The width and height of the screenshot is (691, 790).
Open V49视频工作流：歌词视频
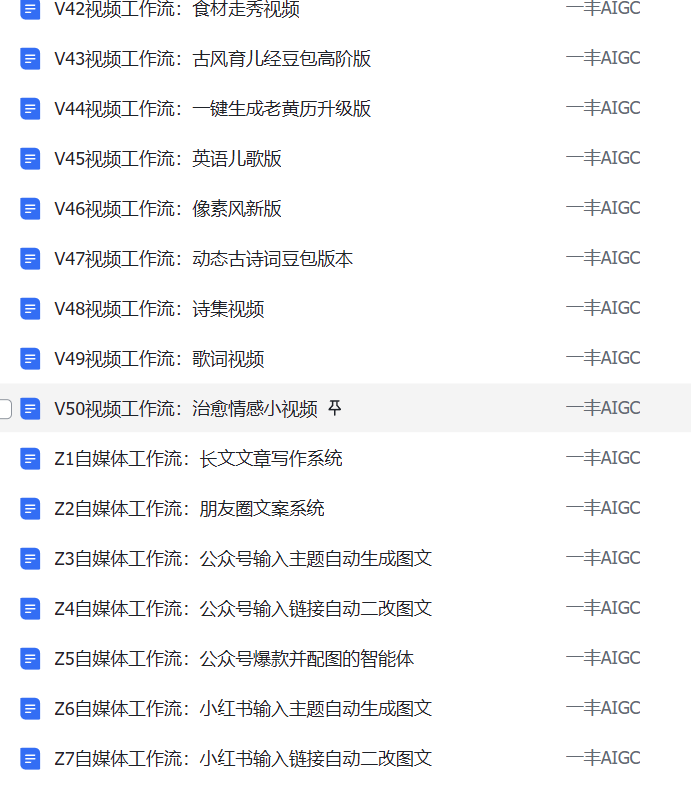[159, 359]
